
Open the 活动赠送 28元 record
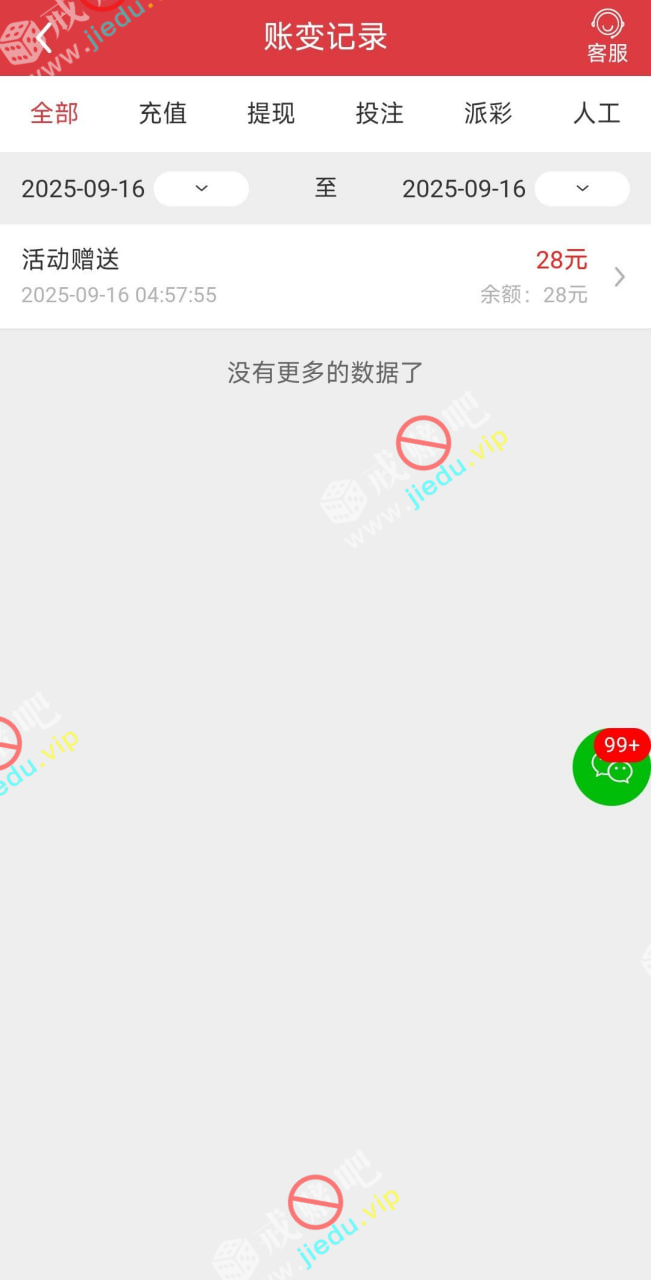click(325, 276)
